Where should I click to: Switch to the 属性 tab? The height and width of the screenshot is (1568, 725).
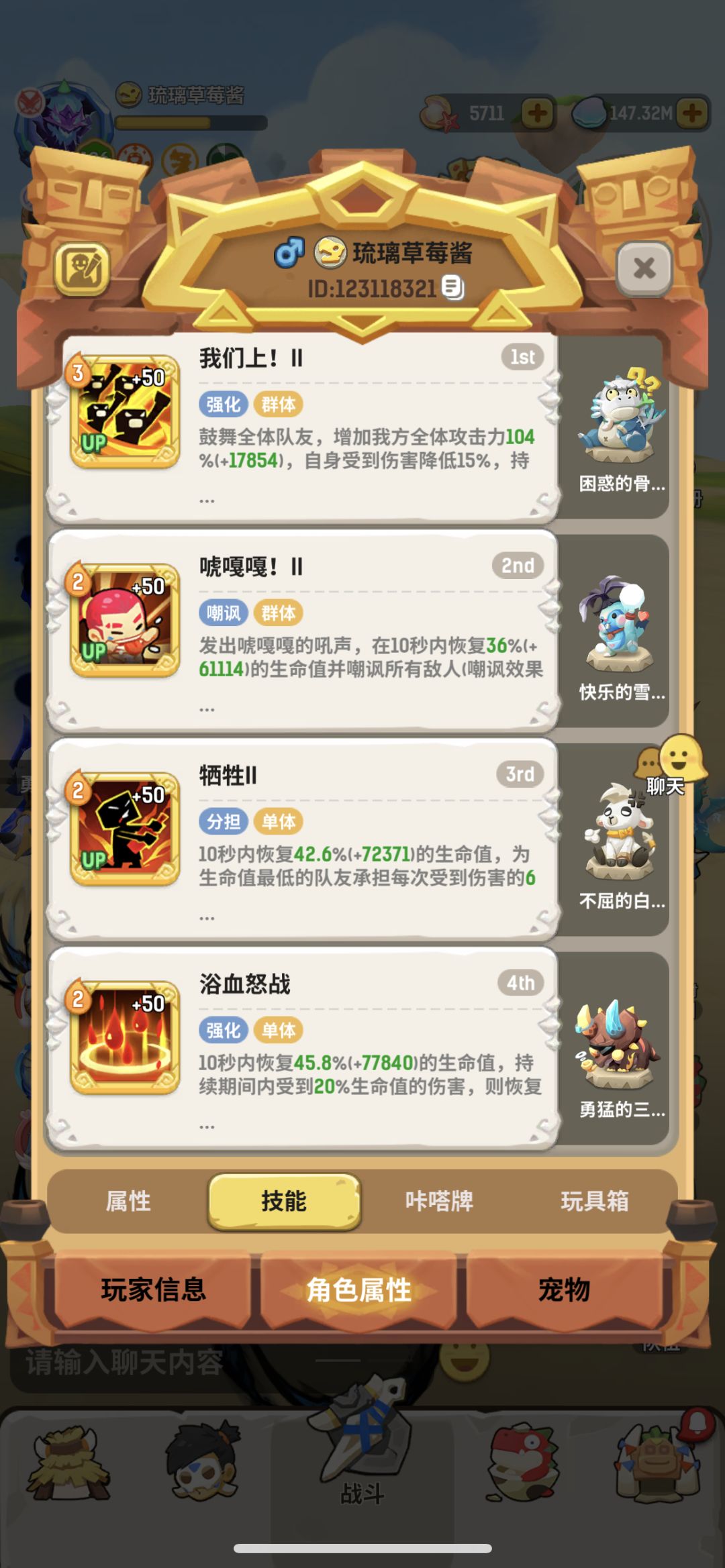(128, 1201)
